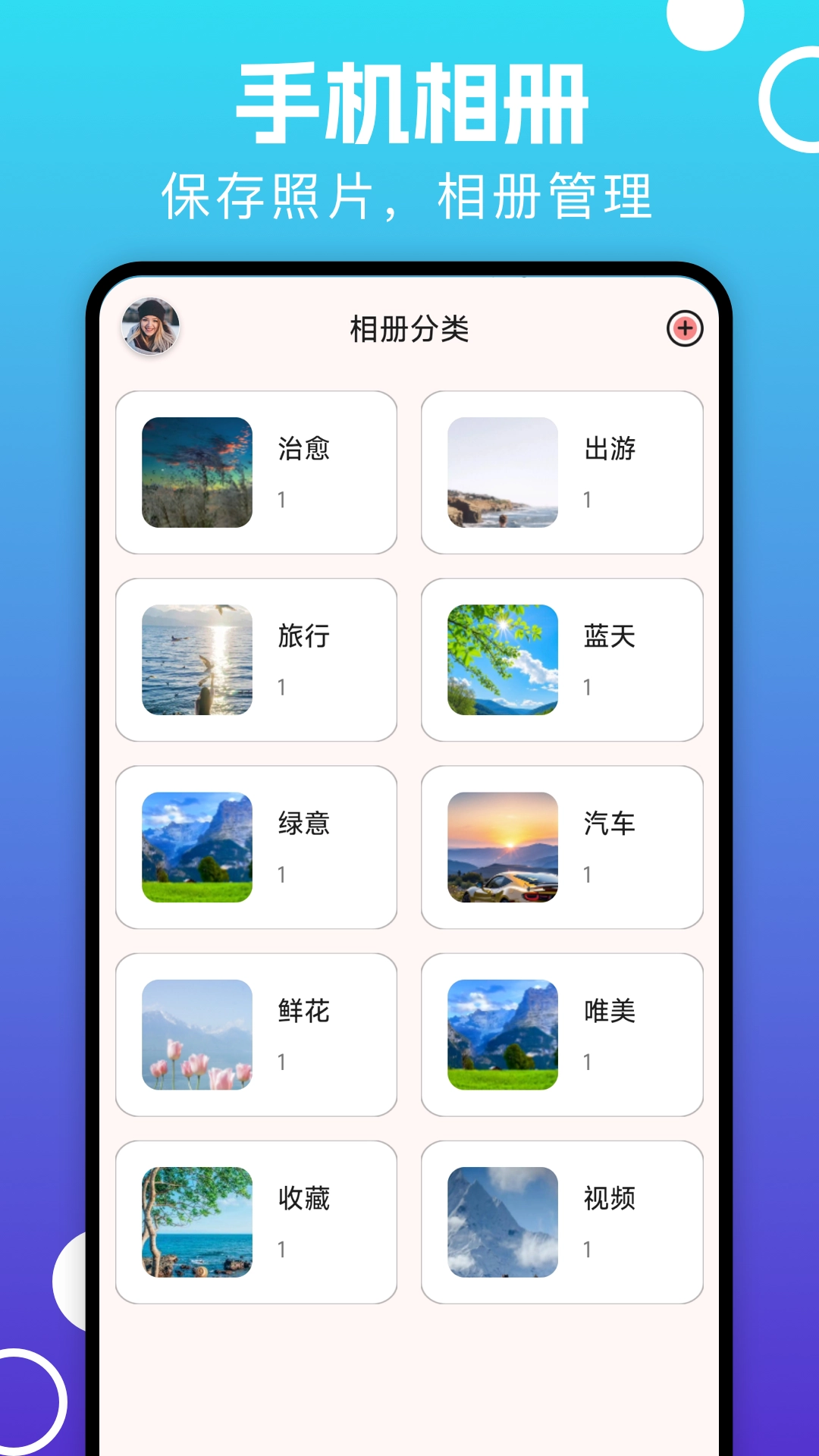The height and width of the screenshot is (1456, 819).
Task: Open the add new album button
Action: (685, 329)
